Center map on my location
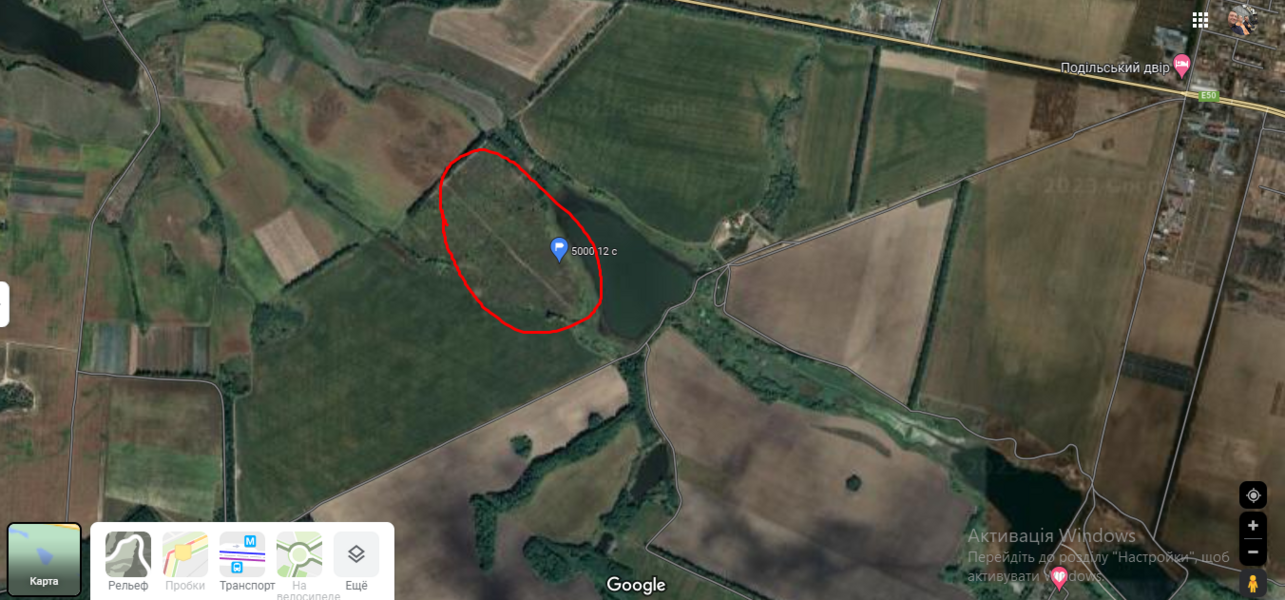Screen dimensions: 1285x600 pos(1252,495)
